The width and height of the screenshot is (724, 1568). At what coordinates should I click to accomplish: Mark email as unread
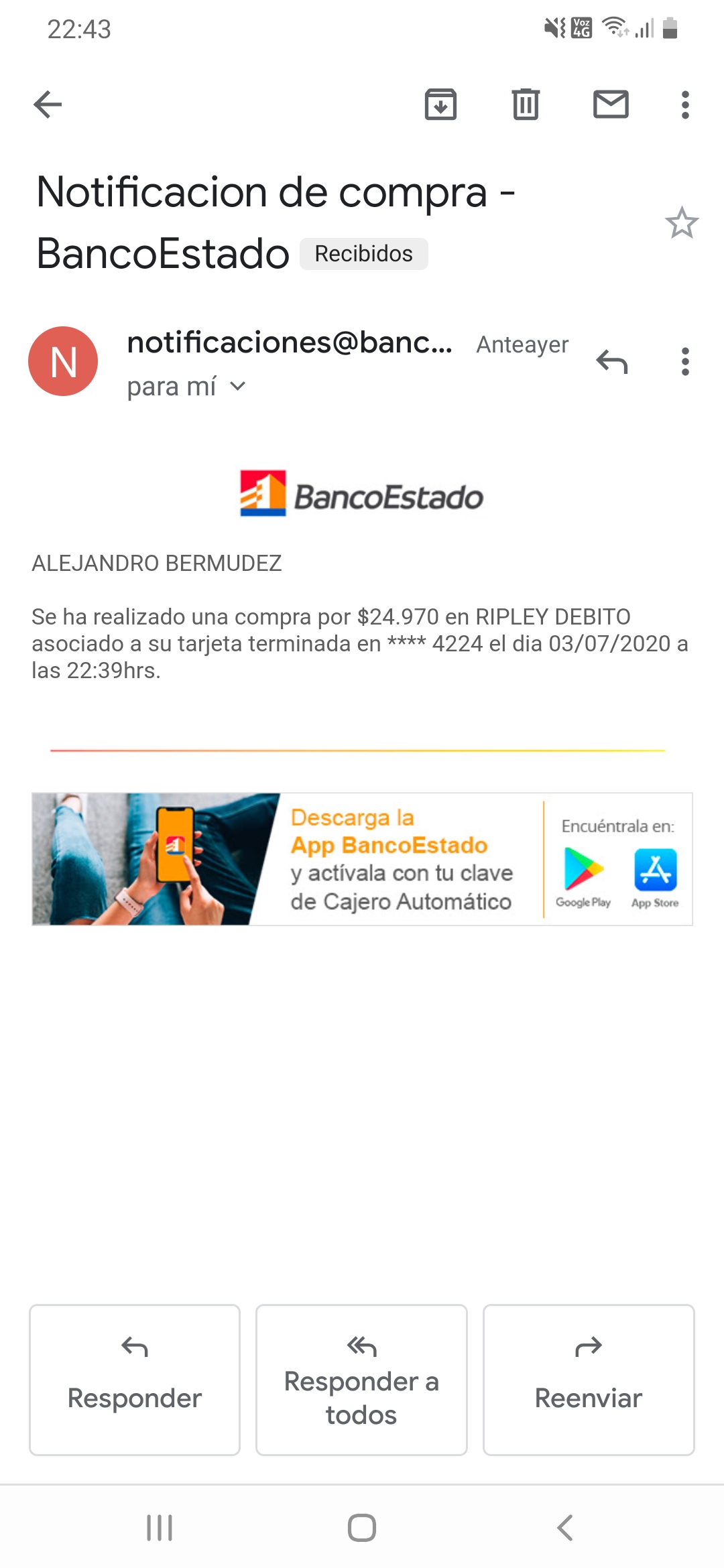[x=611, y=105]
